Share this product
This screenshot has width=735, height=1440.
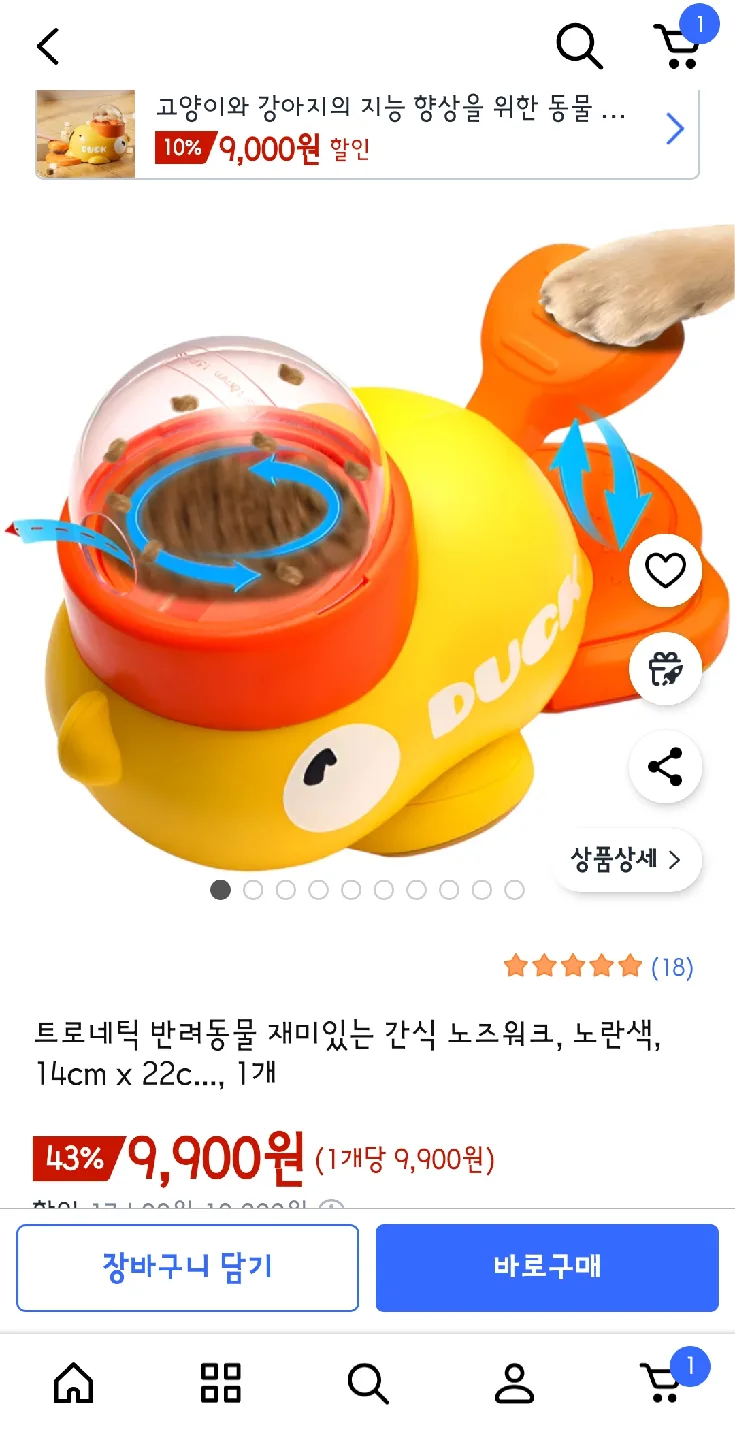[665, 768]
